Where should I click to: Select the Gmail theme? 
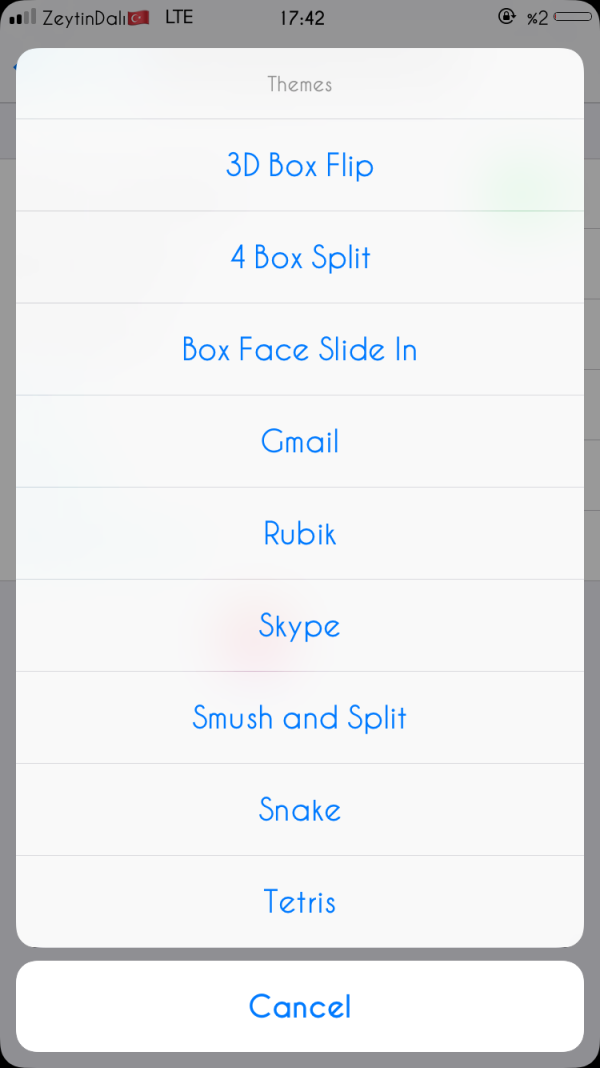(300, 441)
